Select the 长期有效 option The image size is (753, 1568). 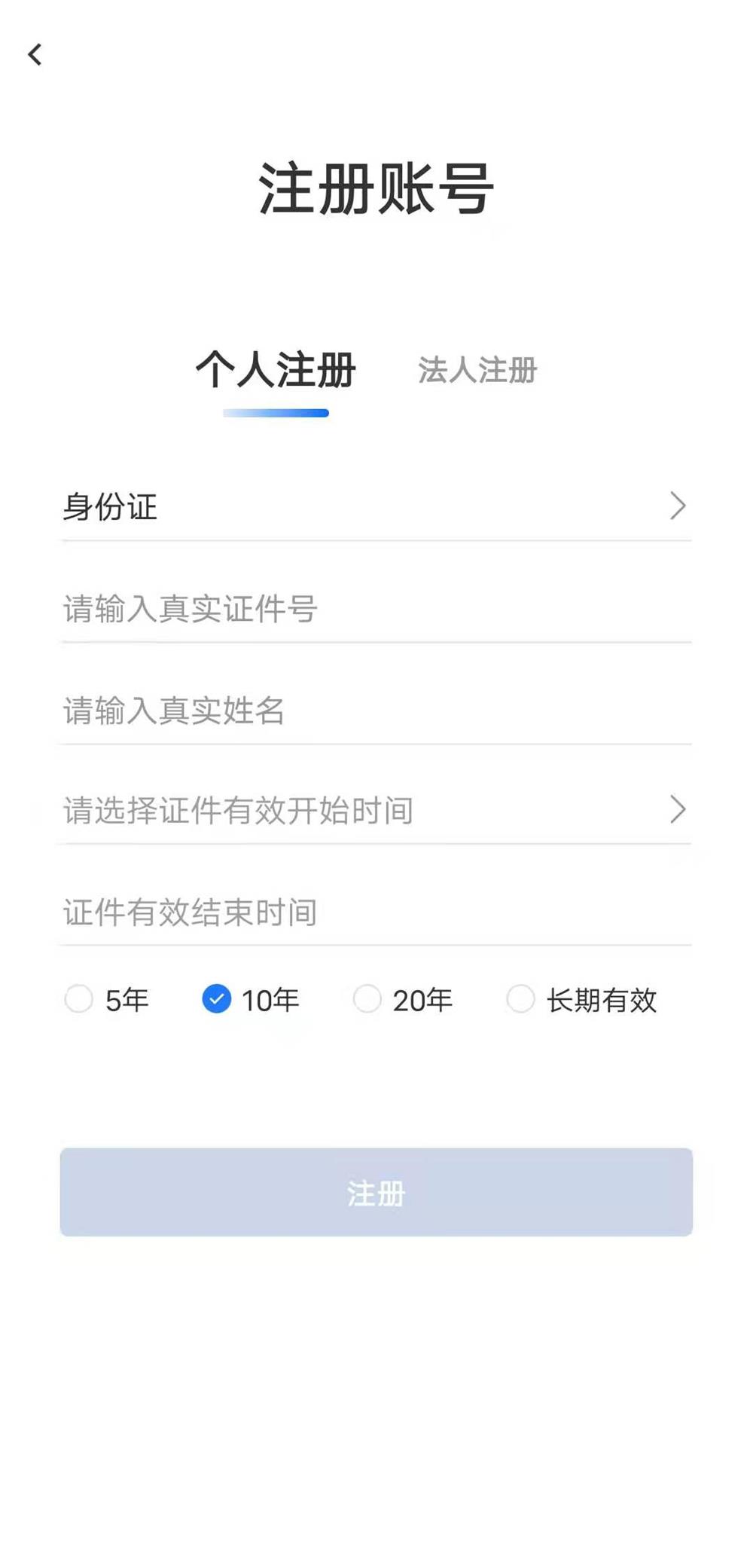520,999
